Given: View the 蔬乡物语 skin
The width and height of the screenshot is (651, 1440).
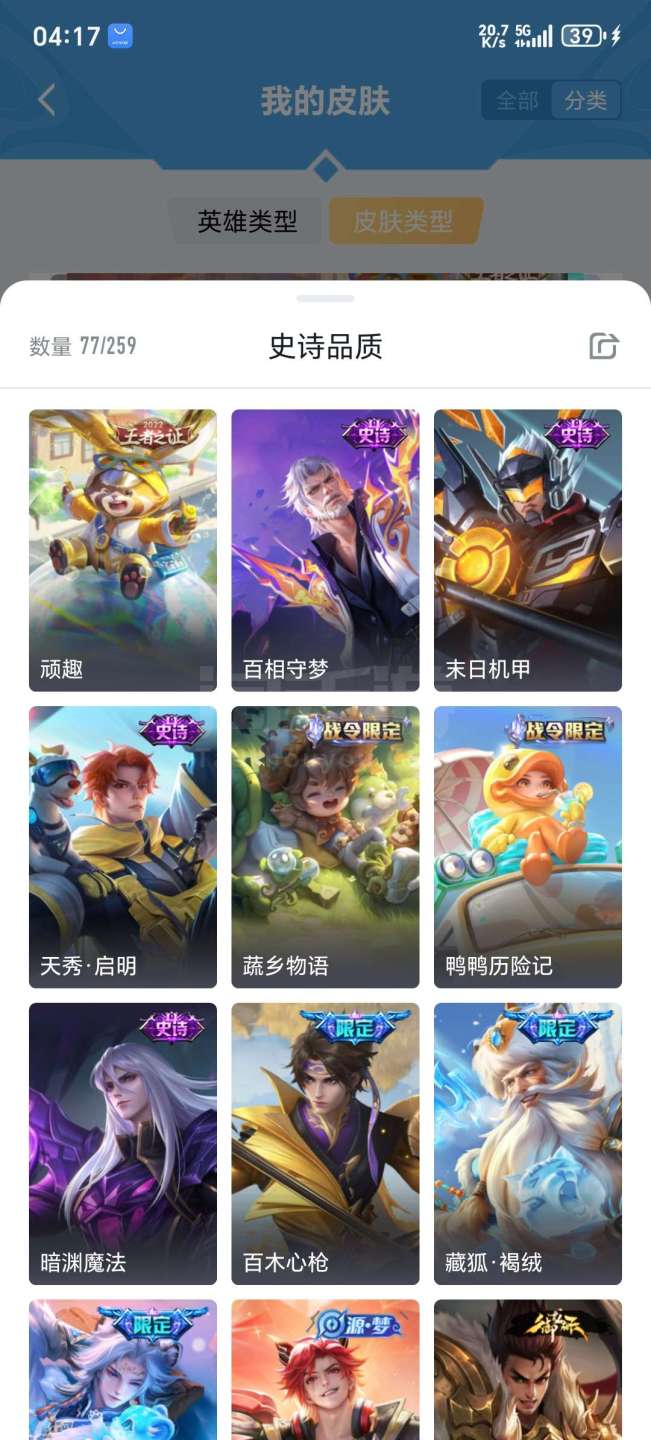Looking at the screenshot, I should (x=325, y=847).
